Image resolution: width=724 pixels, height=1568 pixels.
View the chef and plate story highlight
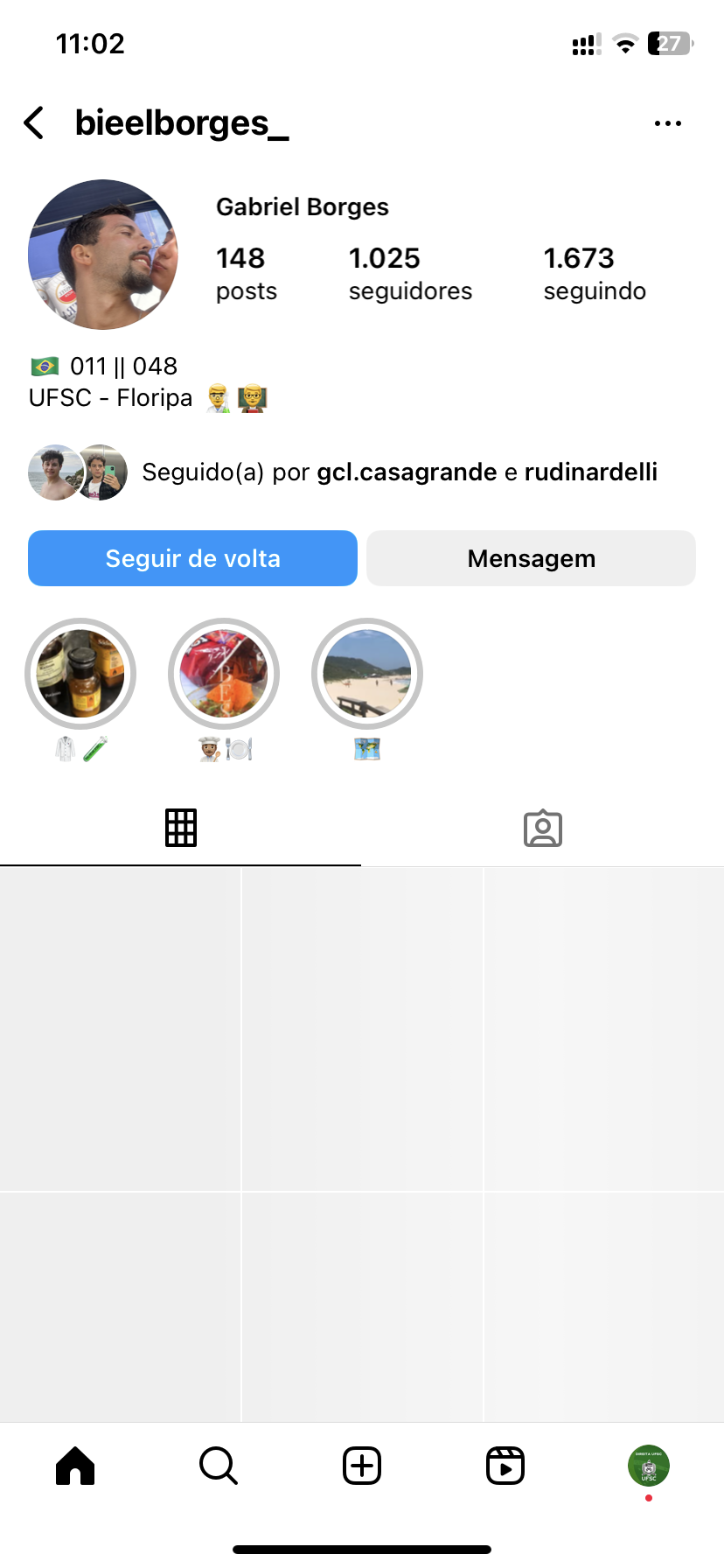[x=224, y=675]
